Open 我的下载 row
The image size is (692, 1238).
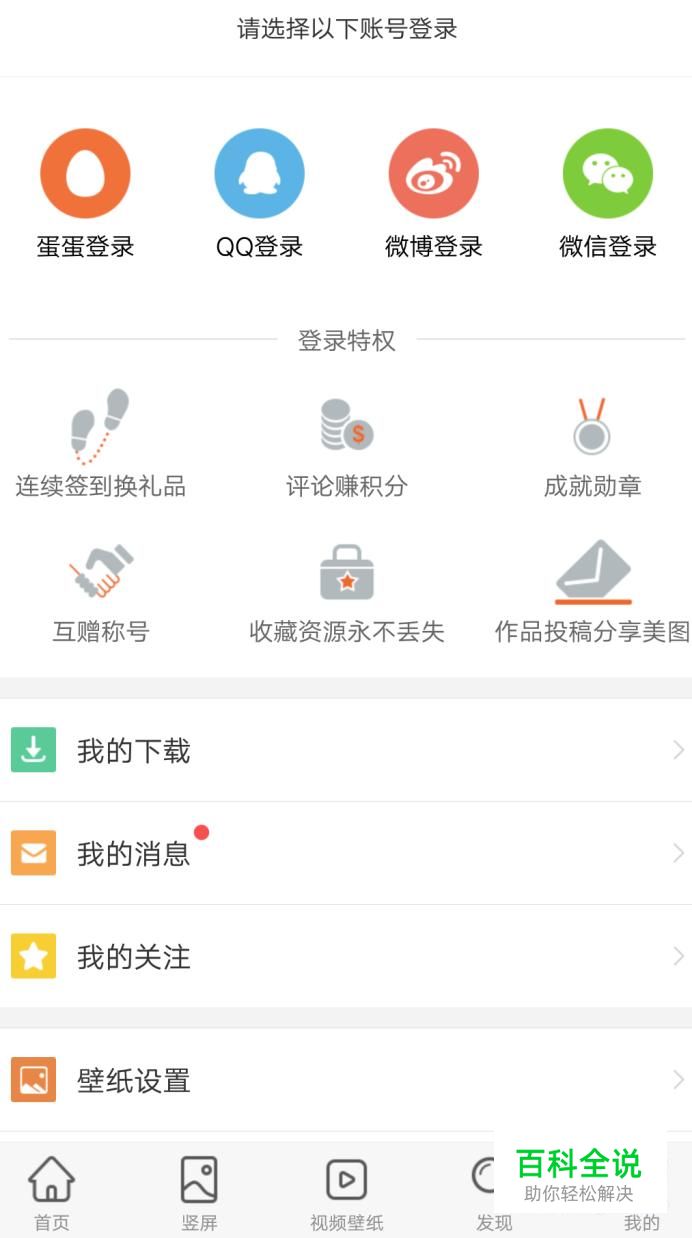[346, 751]
